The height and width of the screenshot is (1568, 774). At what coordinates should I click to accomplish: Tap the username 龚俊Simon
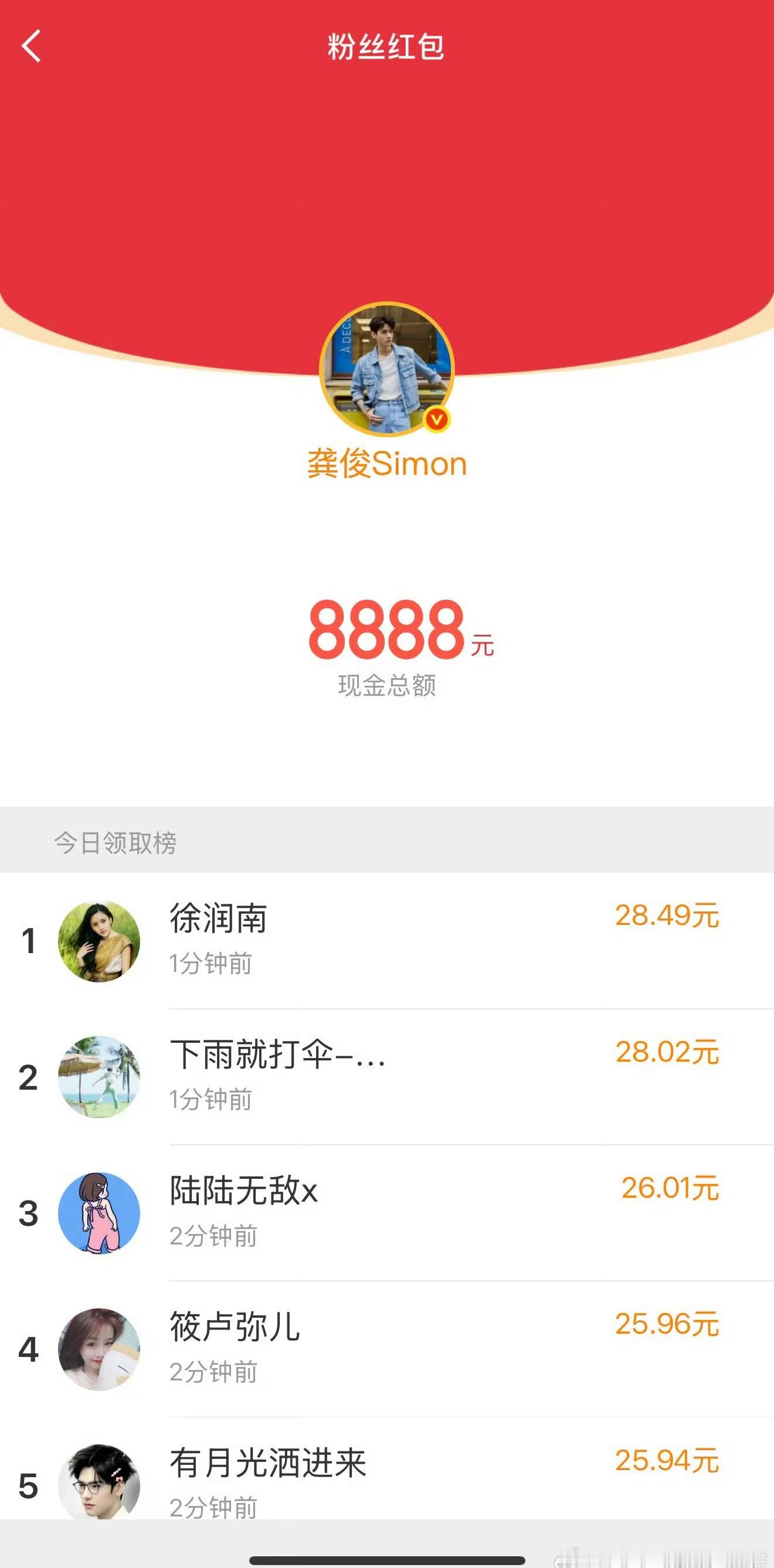click(x=386, y=464)
